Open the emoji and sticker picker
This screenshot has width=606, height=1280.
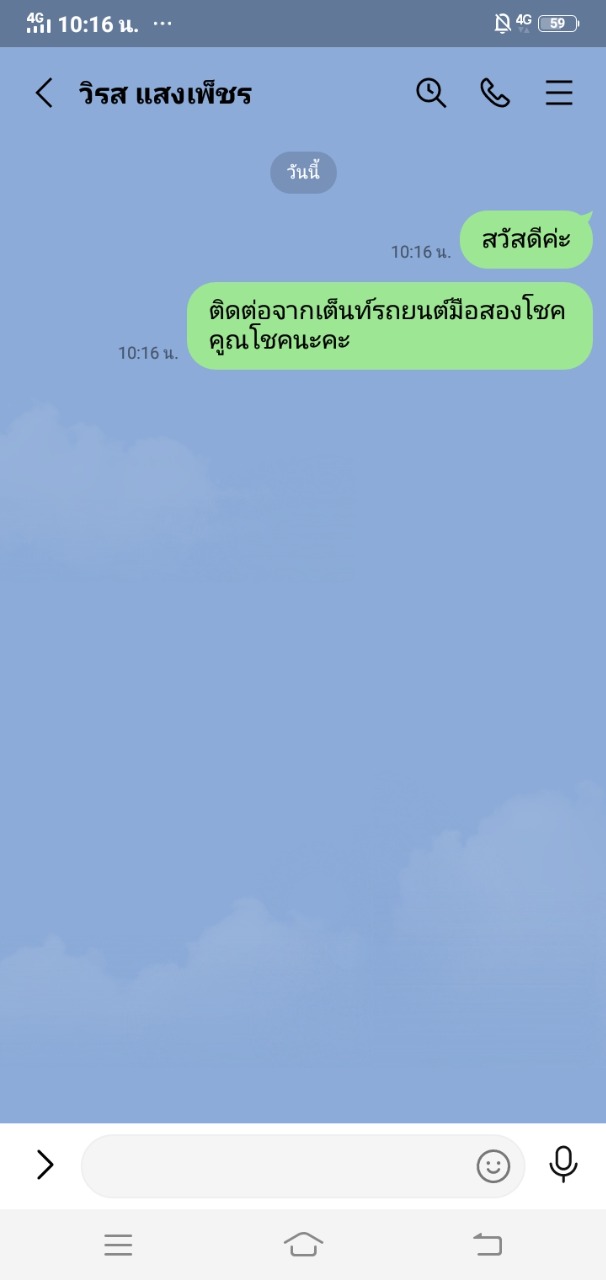493,1166
